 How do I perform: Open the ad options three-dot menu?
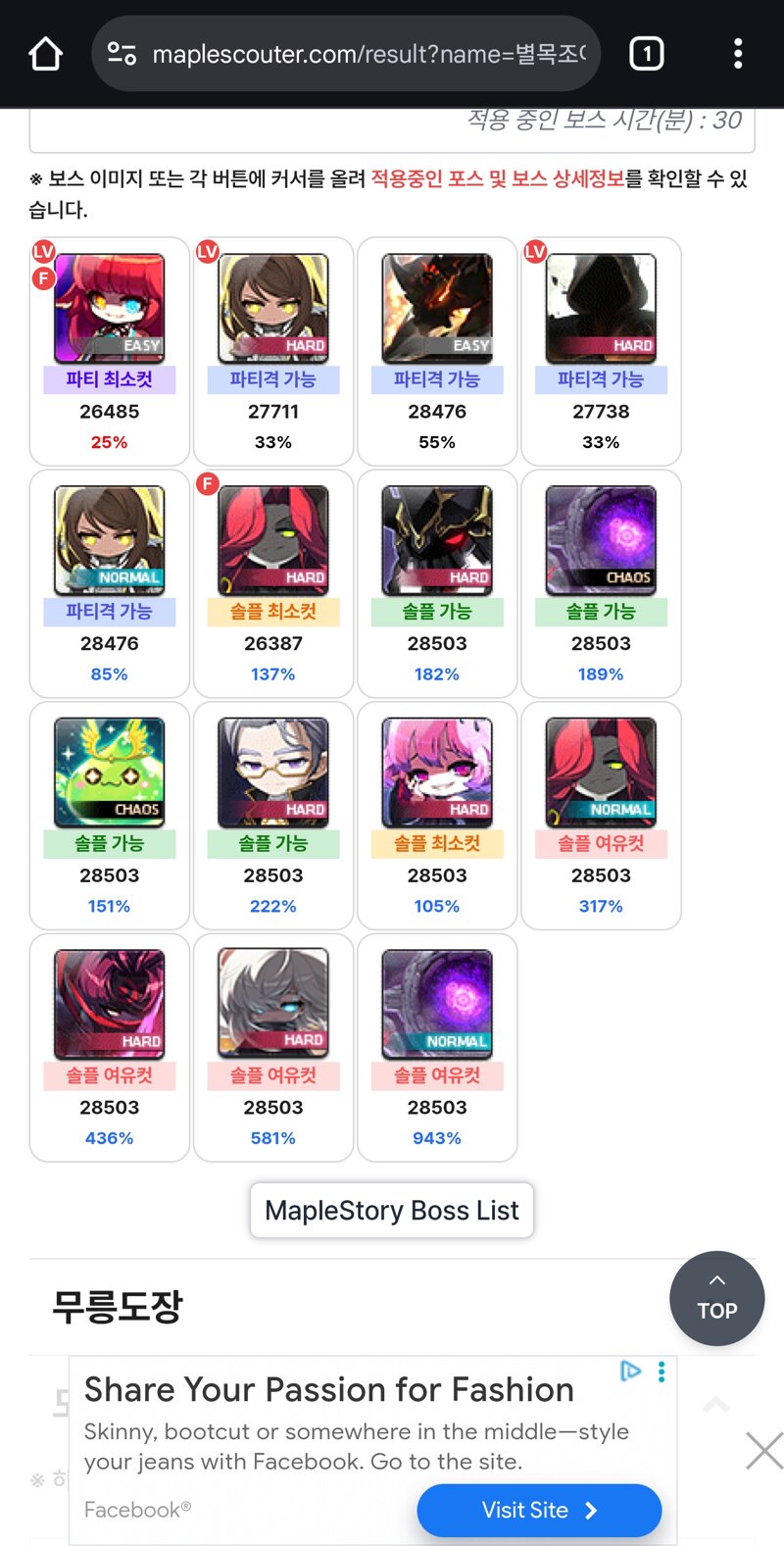(661, 1371)
